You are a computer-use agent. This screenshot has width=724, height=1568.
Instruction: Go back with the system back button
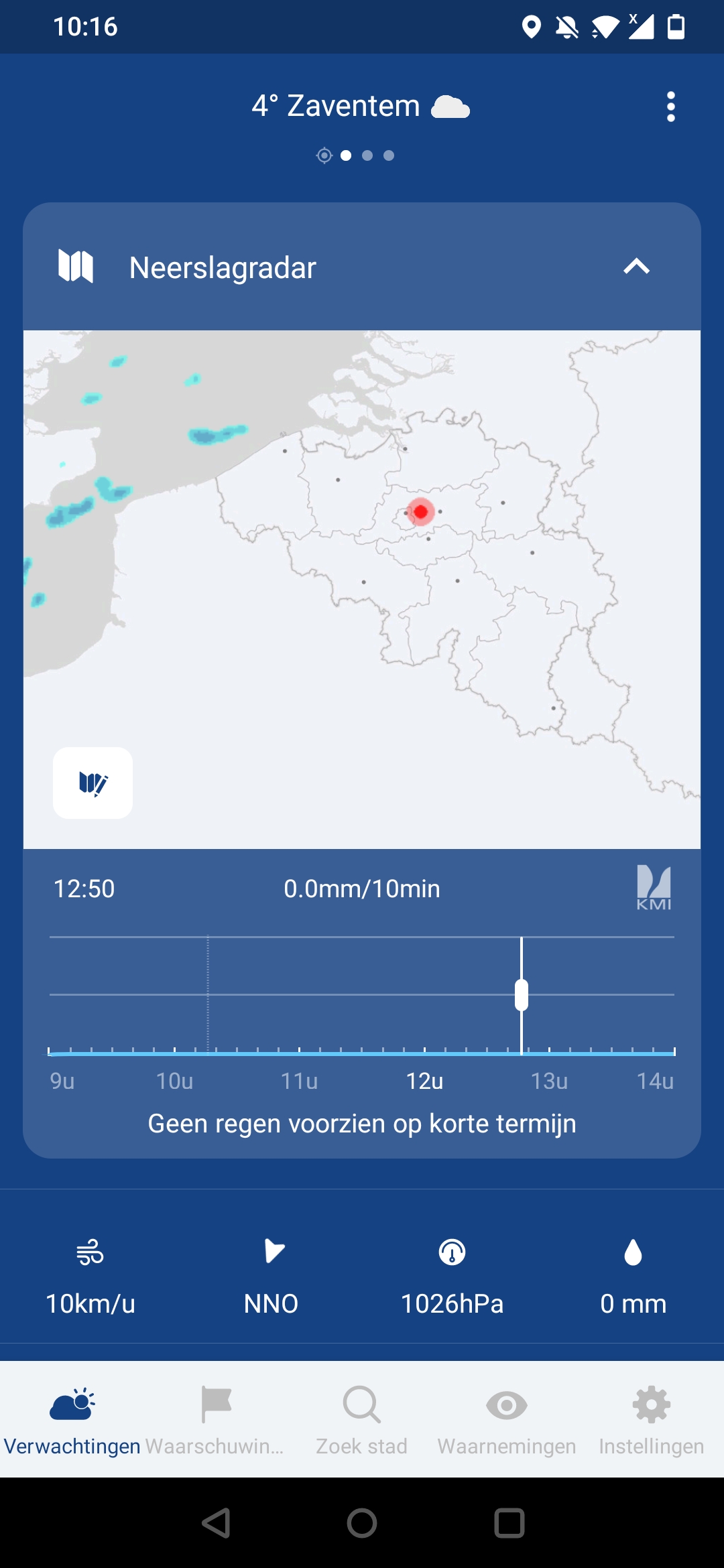(217, 1523)
